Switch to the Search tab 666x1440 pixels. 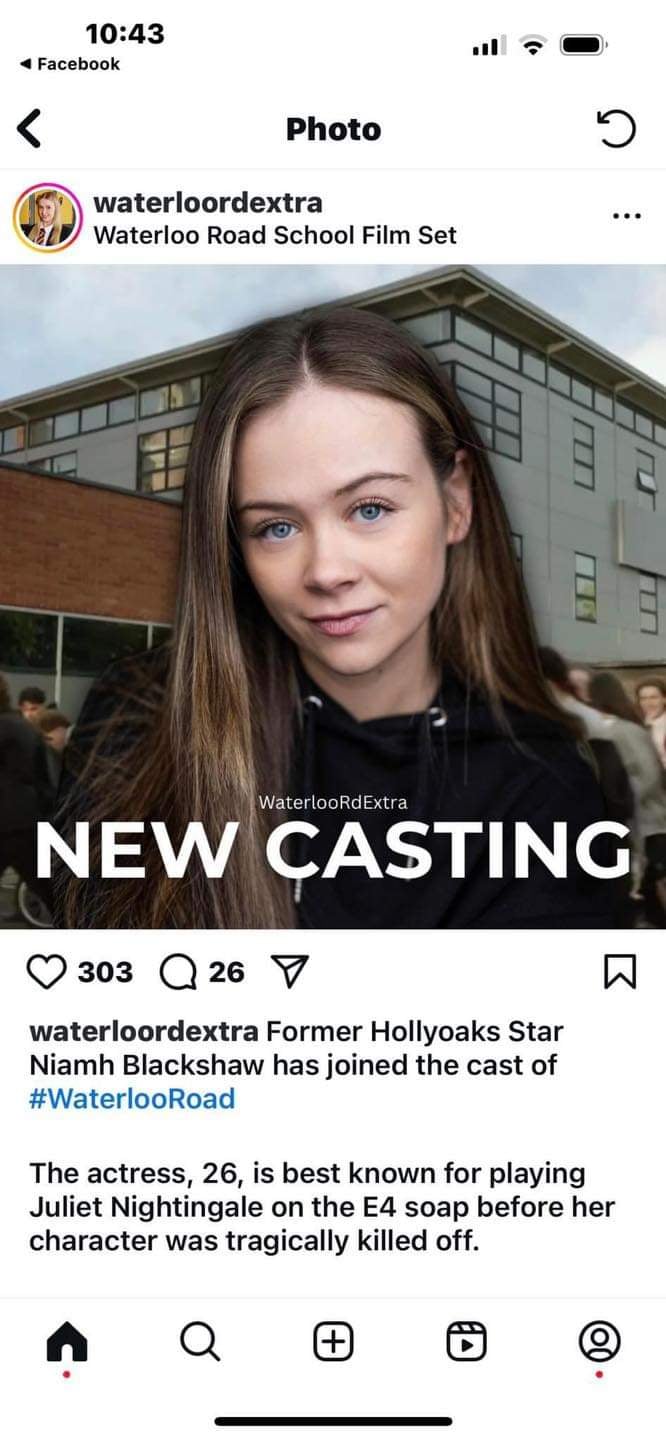point(200,1342)
